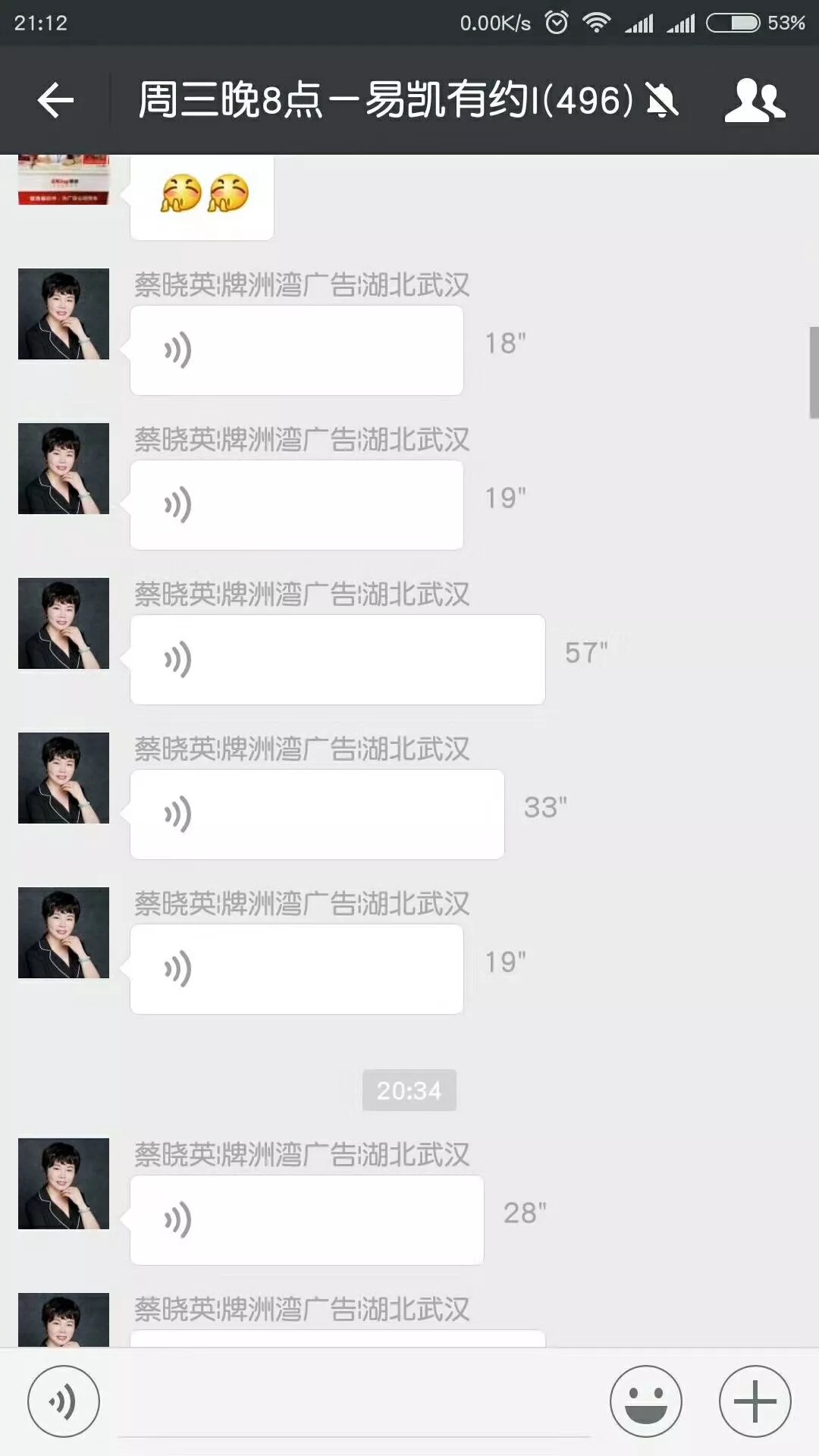Play the 57" voice message
Image resolution: width=819 pixels, height=1456 pixels.
tap(337, 660)
